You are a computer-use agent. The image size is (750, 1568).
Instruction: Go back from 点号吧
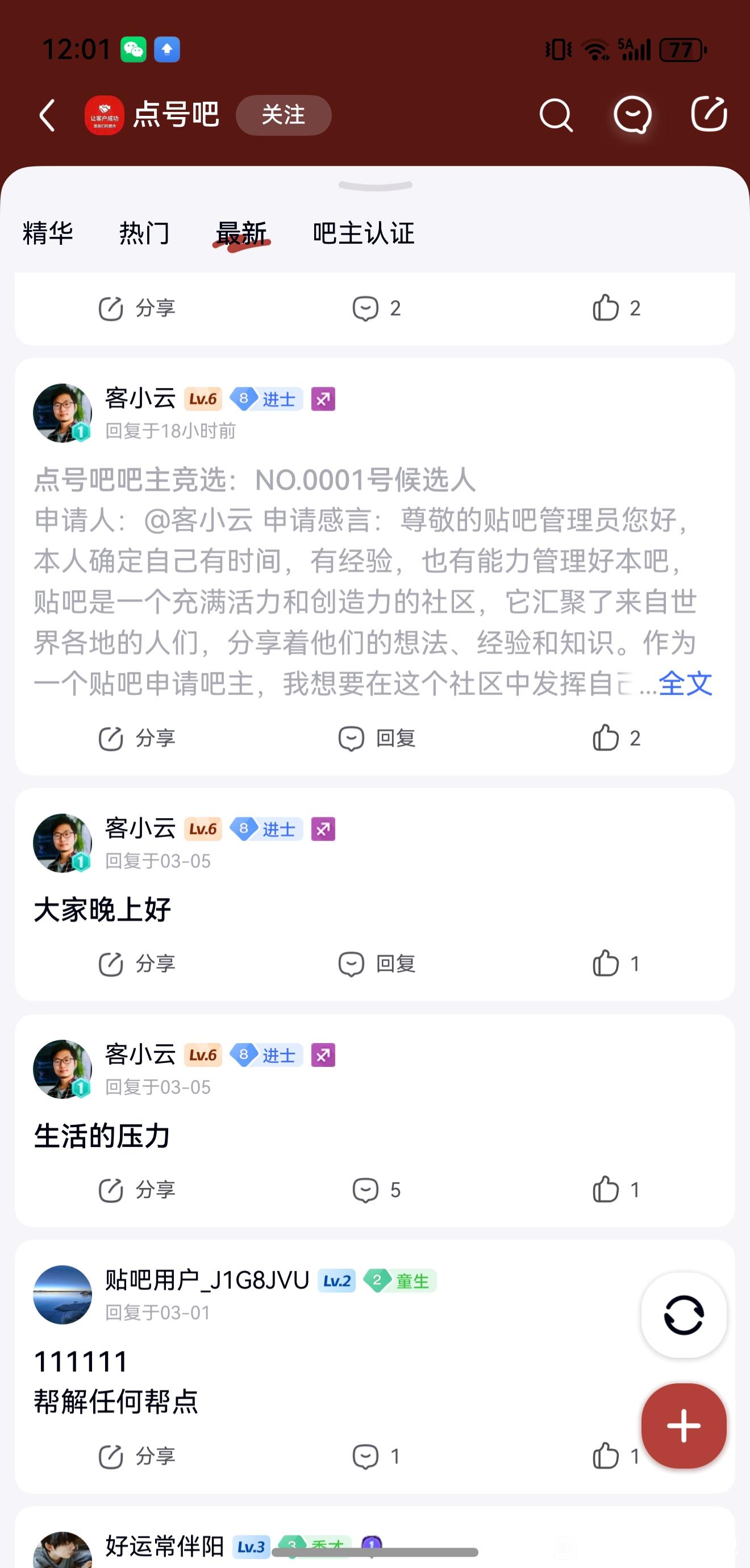48,115
